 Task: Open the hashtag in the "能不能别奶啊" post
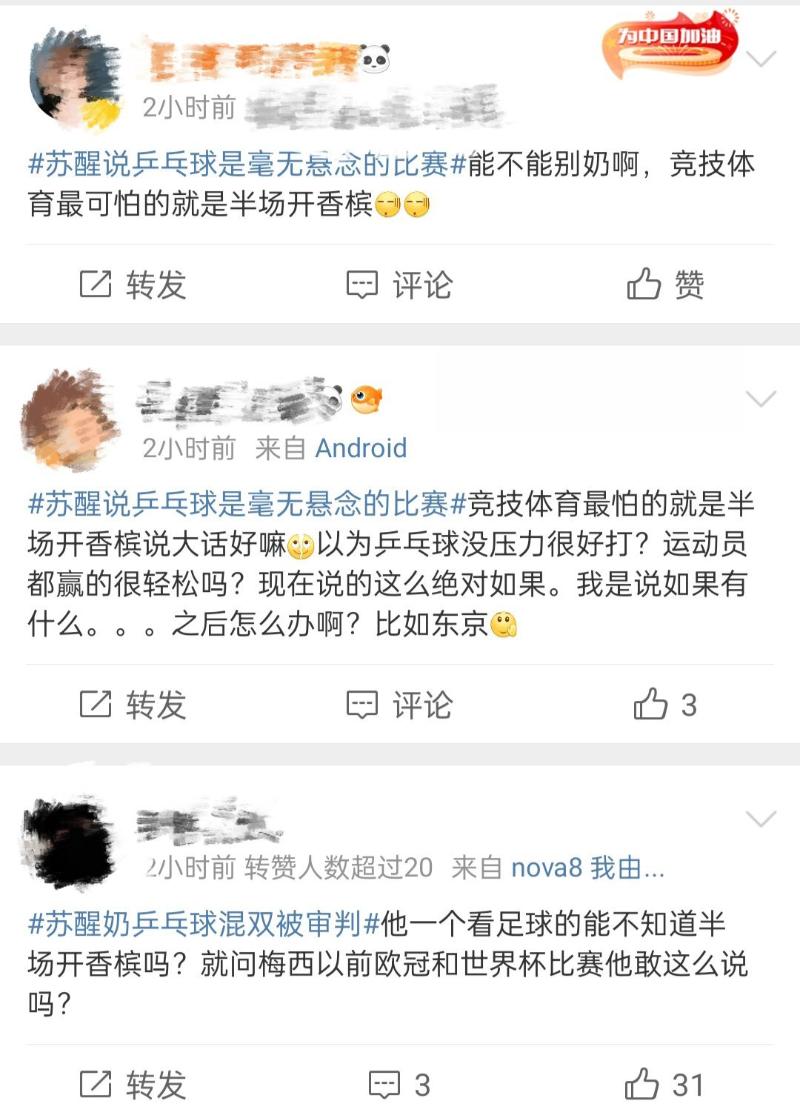(x=247, y=164)
